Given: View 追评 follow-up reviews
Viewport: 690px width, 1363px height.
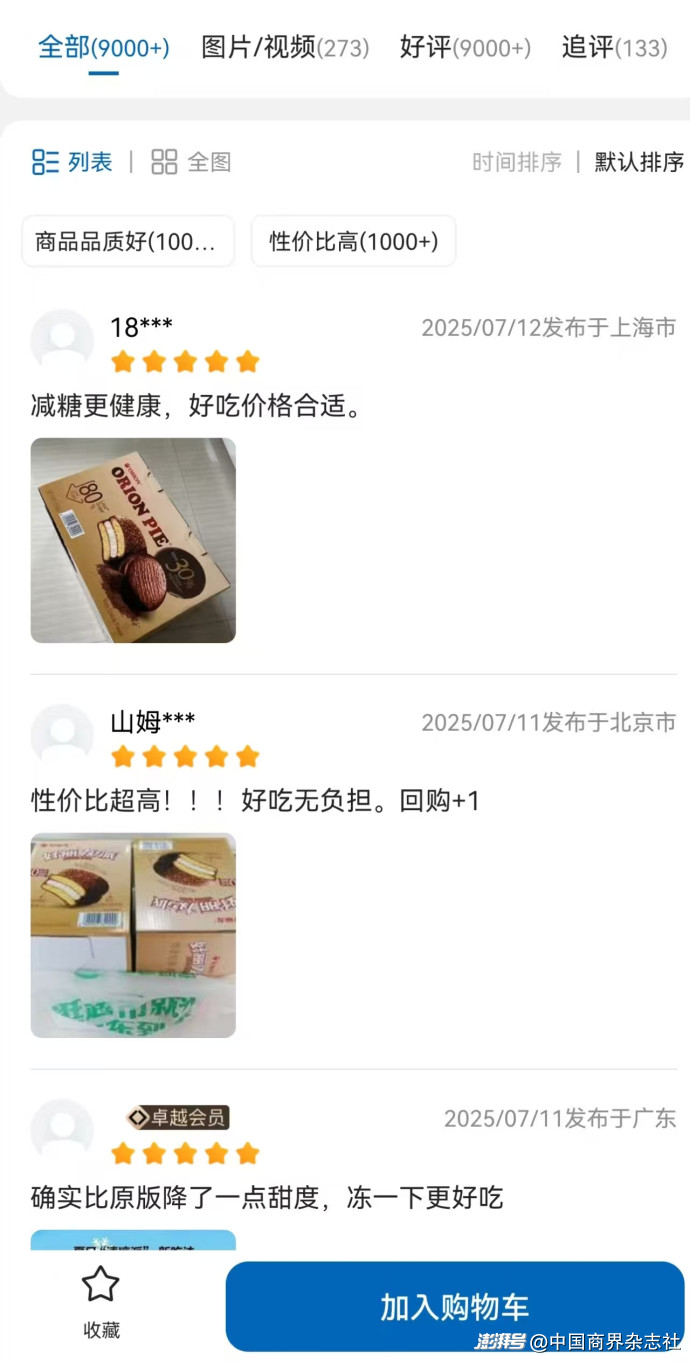Looking at the screenshot, I should coord(614,47).
